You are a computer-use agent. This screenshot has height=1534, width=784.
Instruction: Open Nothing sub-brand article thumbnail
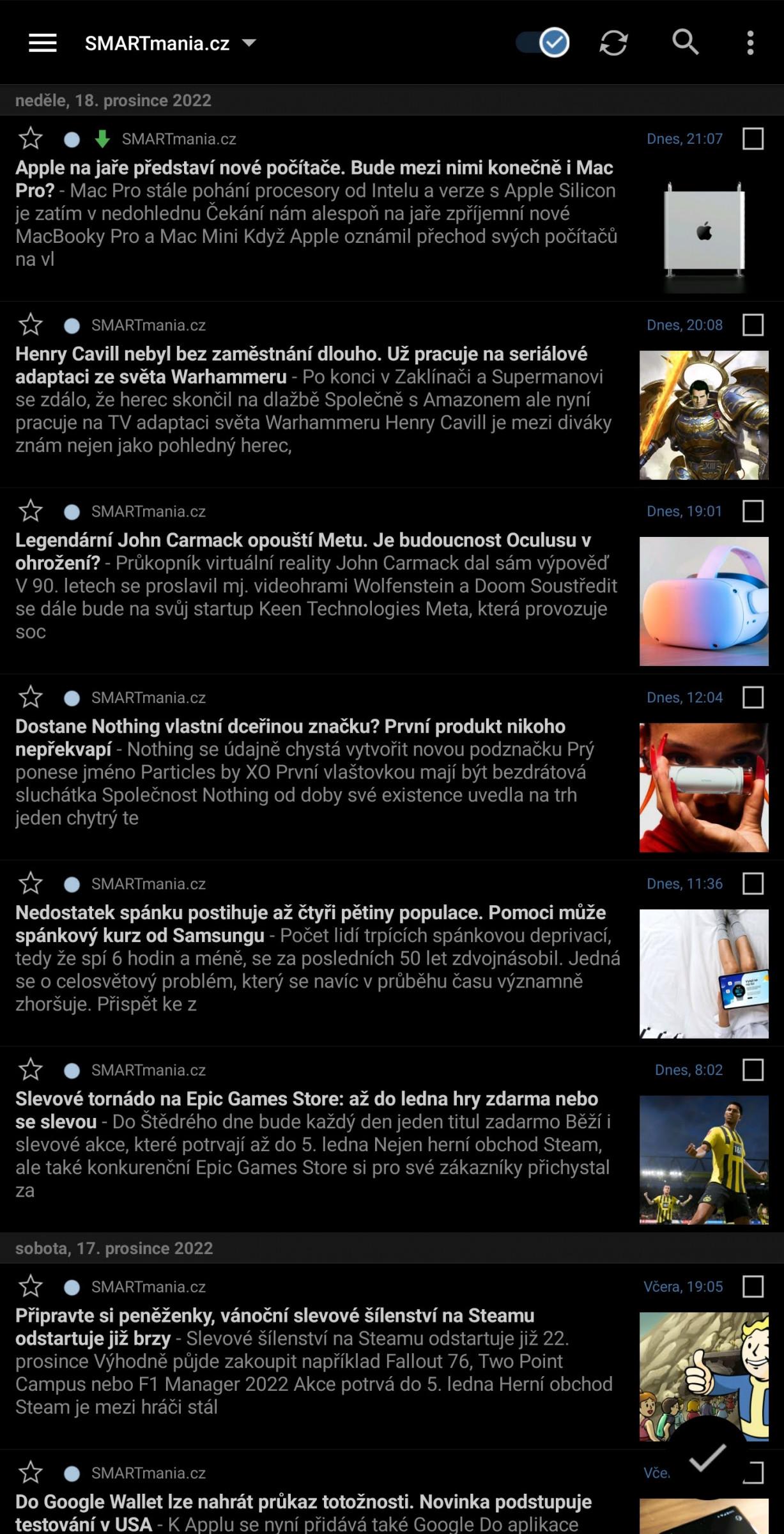(703, 787)
